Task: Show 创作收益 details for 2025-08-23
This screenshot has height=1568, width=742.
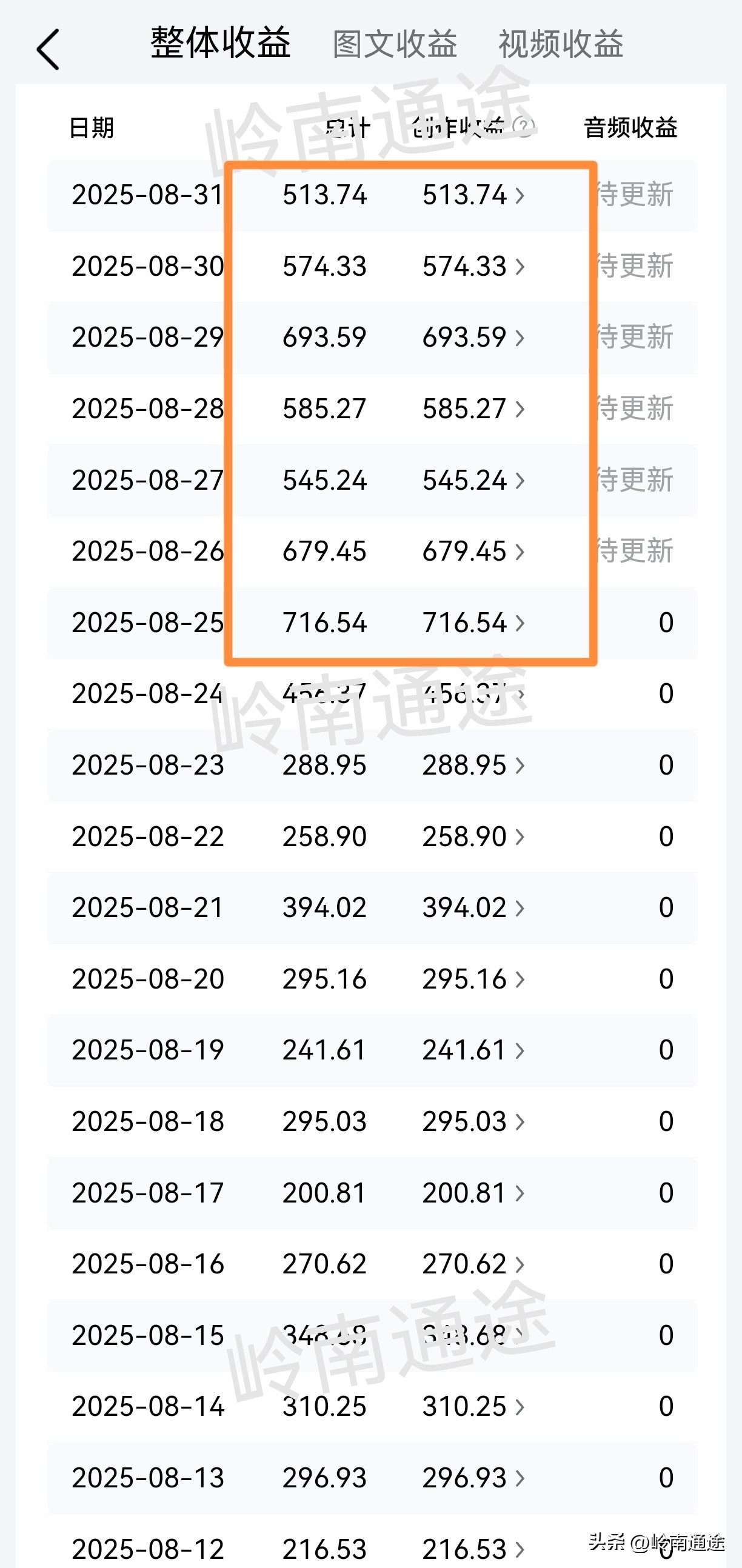Action: [472, 765]
